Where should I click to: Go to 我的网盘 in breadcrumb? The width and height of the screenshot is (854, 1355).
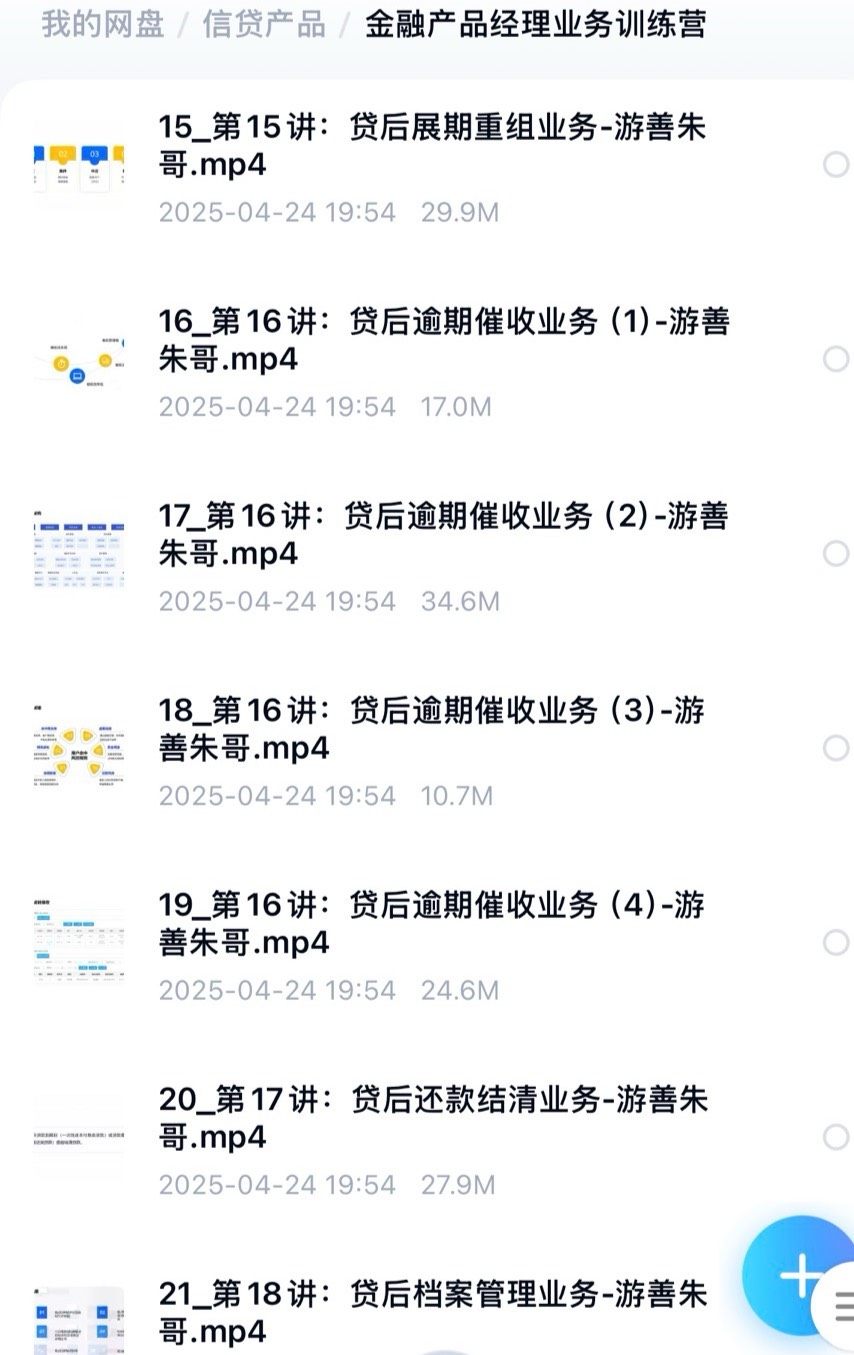102,24
